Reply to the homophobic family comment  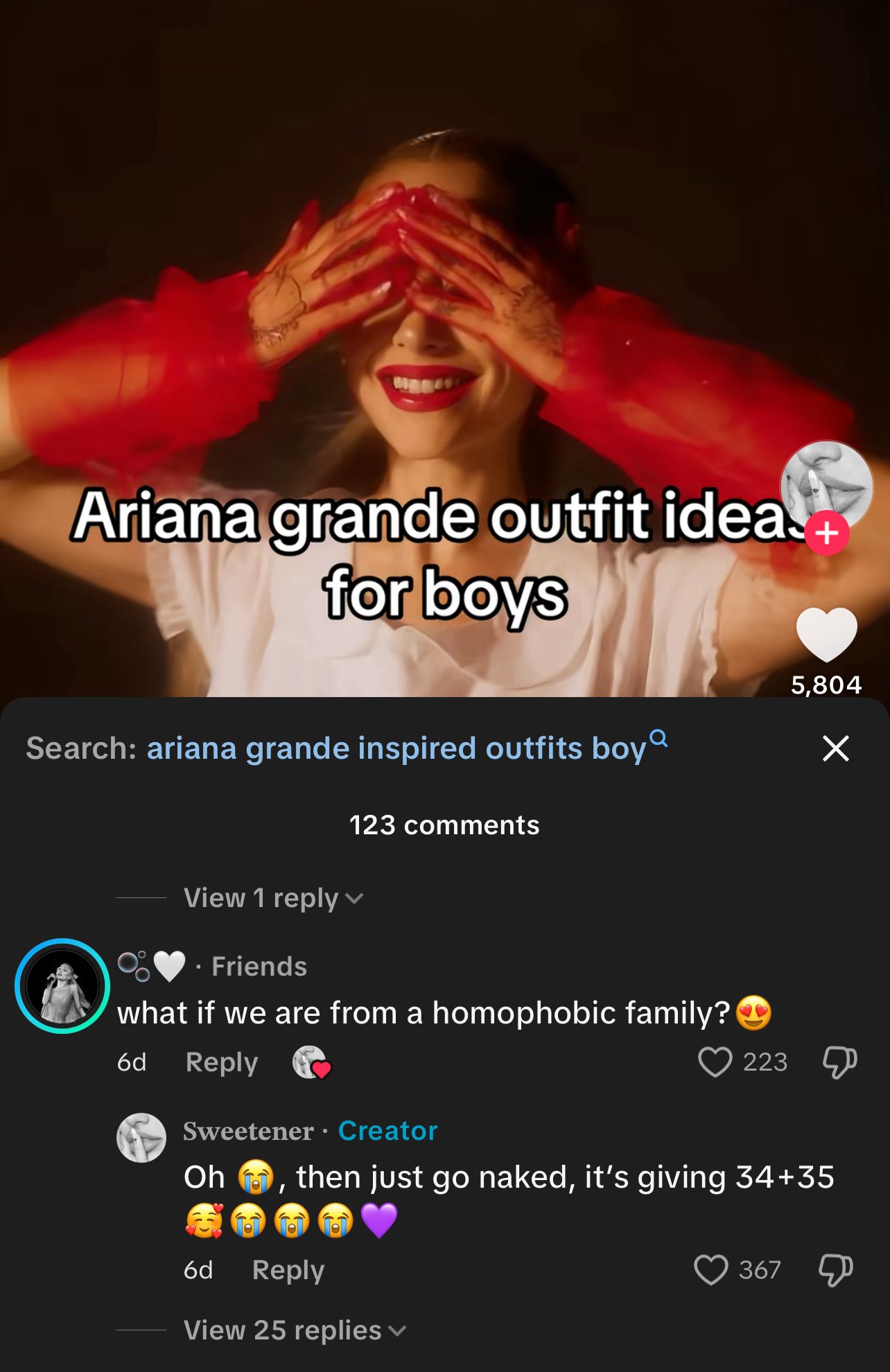[x=221, y=1062]
